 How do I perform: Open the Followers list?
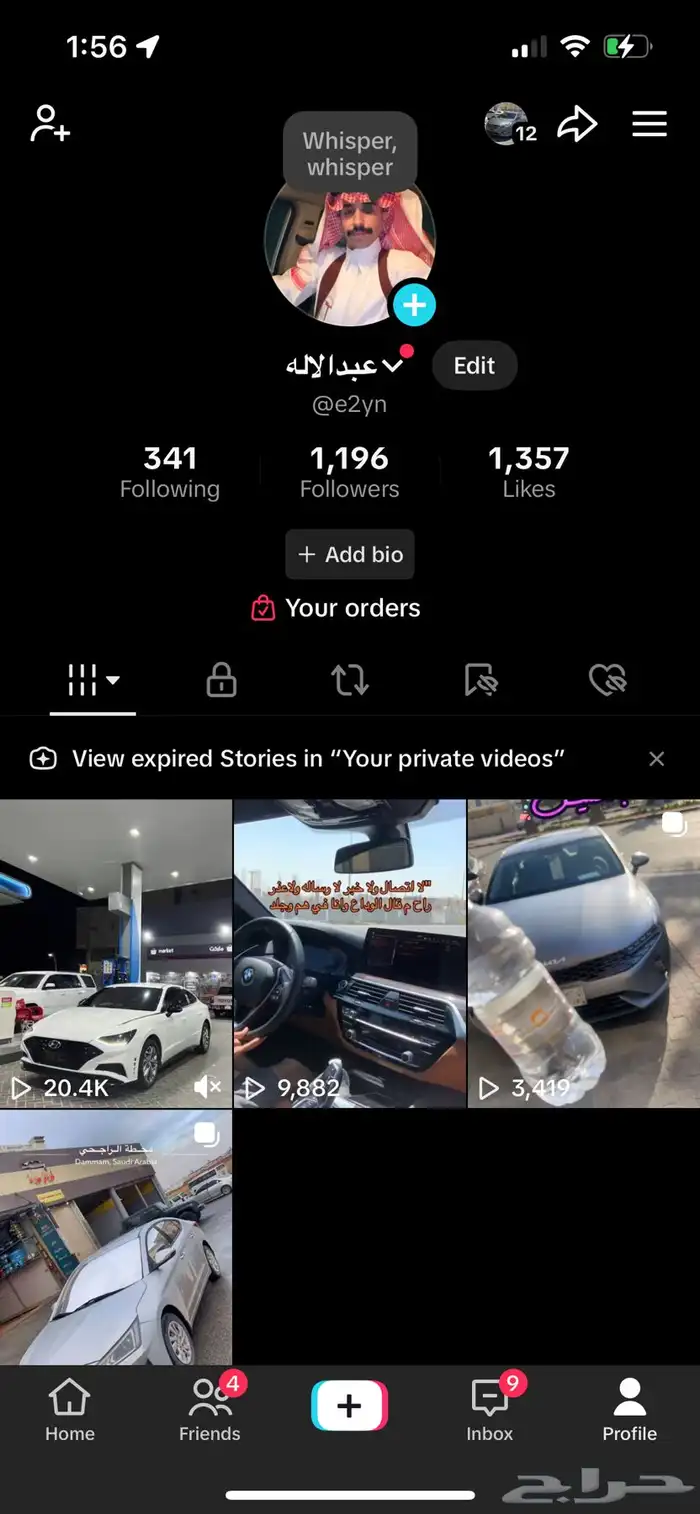click(x=349, y=472)
